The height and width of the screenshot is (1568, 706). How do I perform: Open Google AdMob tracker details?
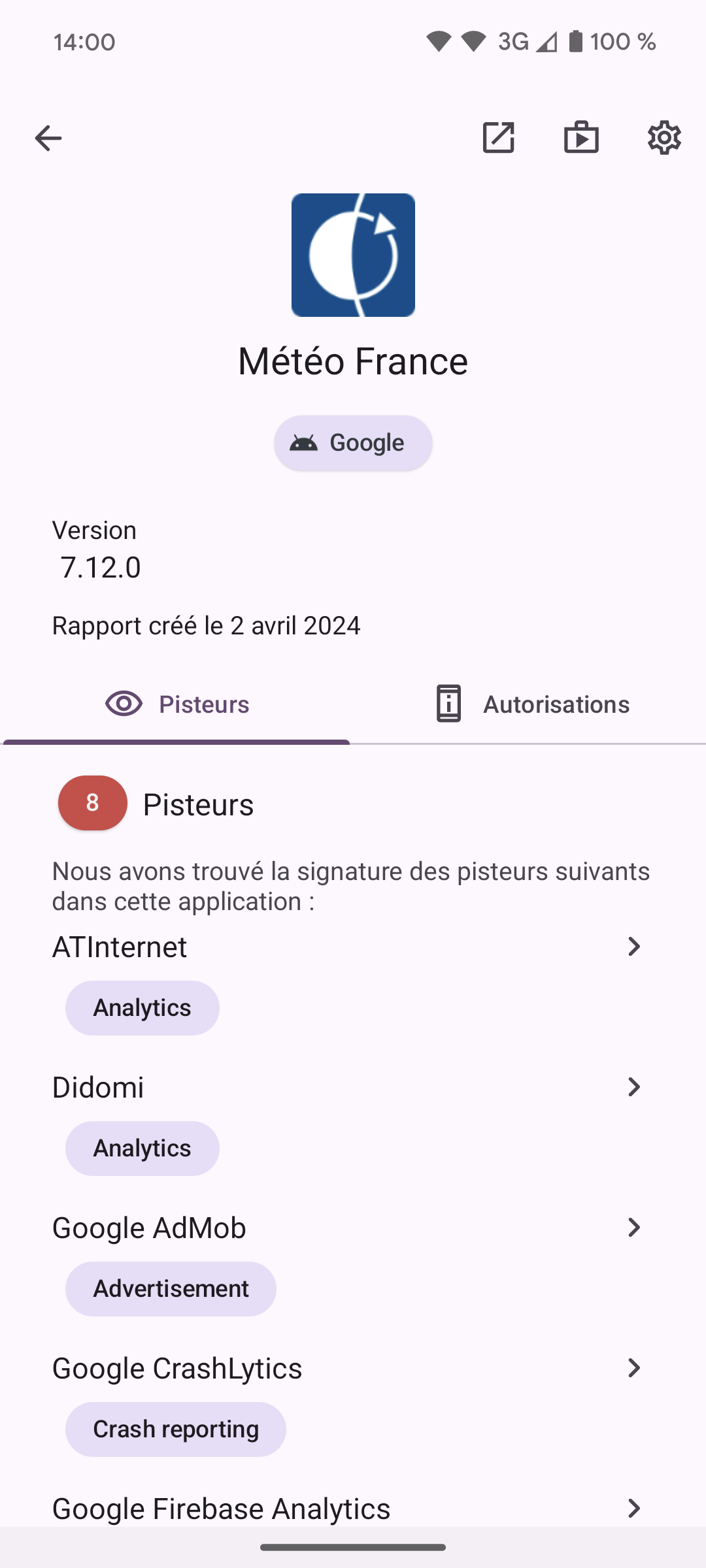(x=346, y=1228)
